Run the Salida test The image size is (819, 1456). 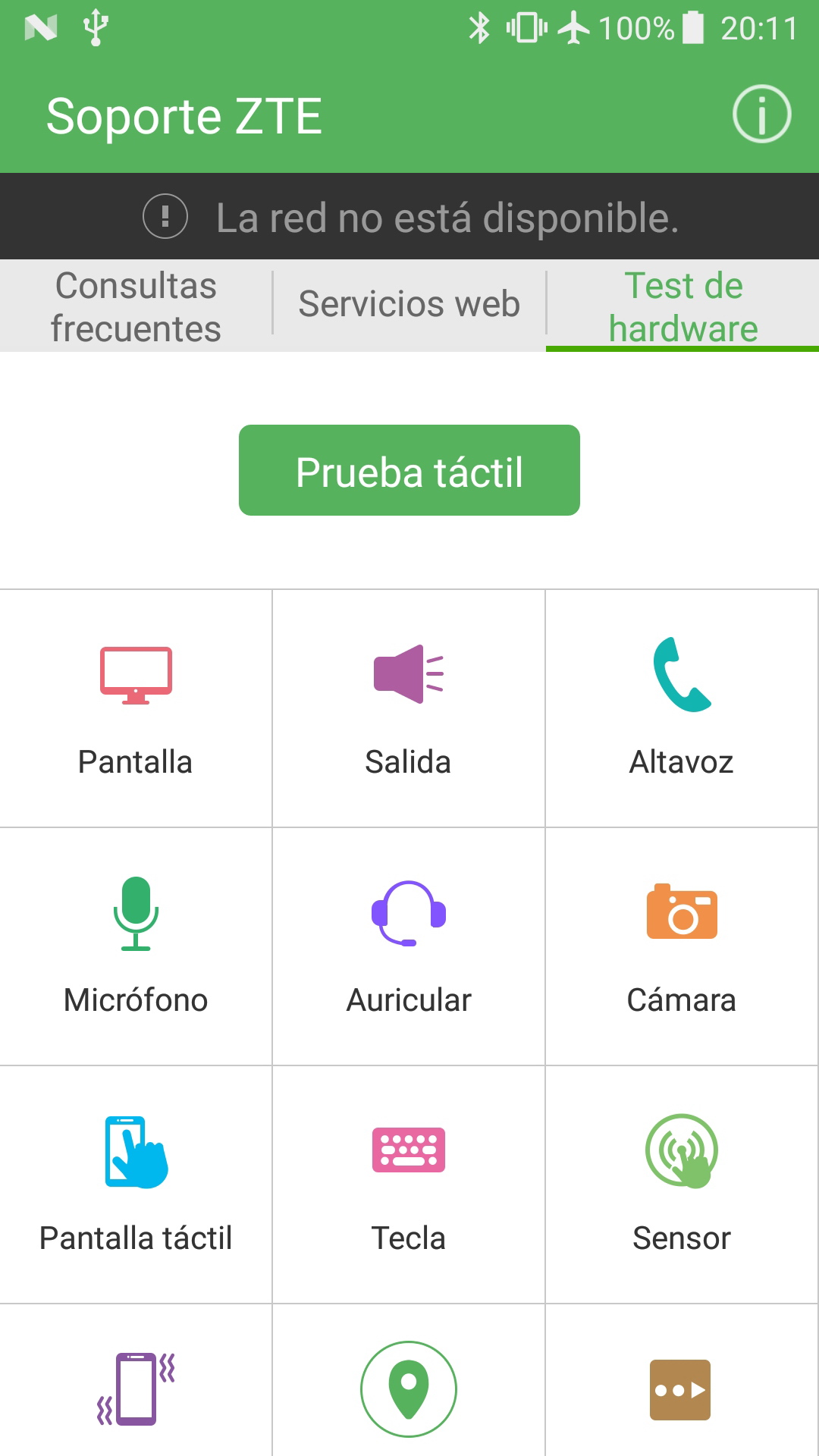[409, 708]
